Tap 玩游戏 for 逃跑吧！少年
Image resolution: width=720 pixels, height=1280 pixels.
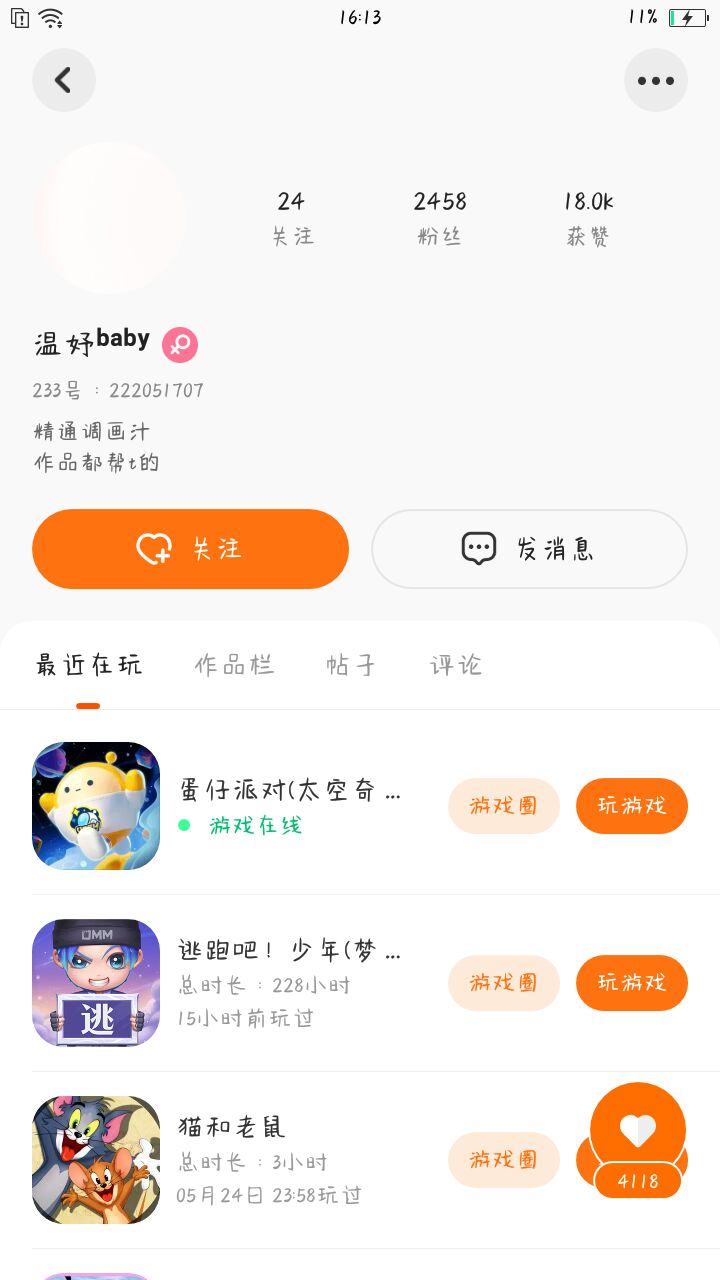pyautogui.click(x=631, y=983)
